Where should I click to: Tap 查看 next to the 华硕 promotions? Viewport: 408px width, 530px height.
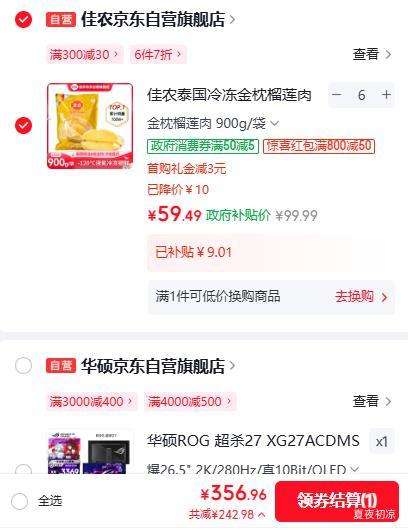point(371,401)
